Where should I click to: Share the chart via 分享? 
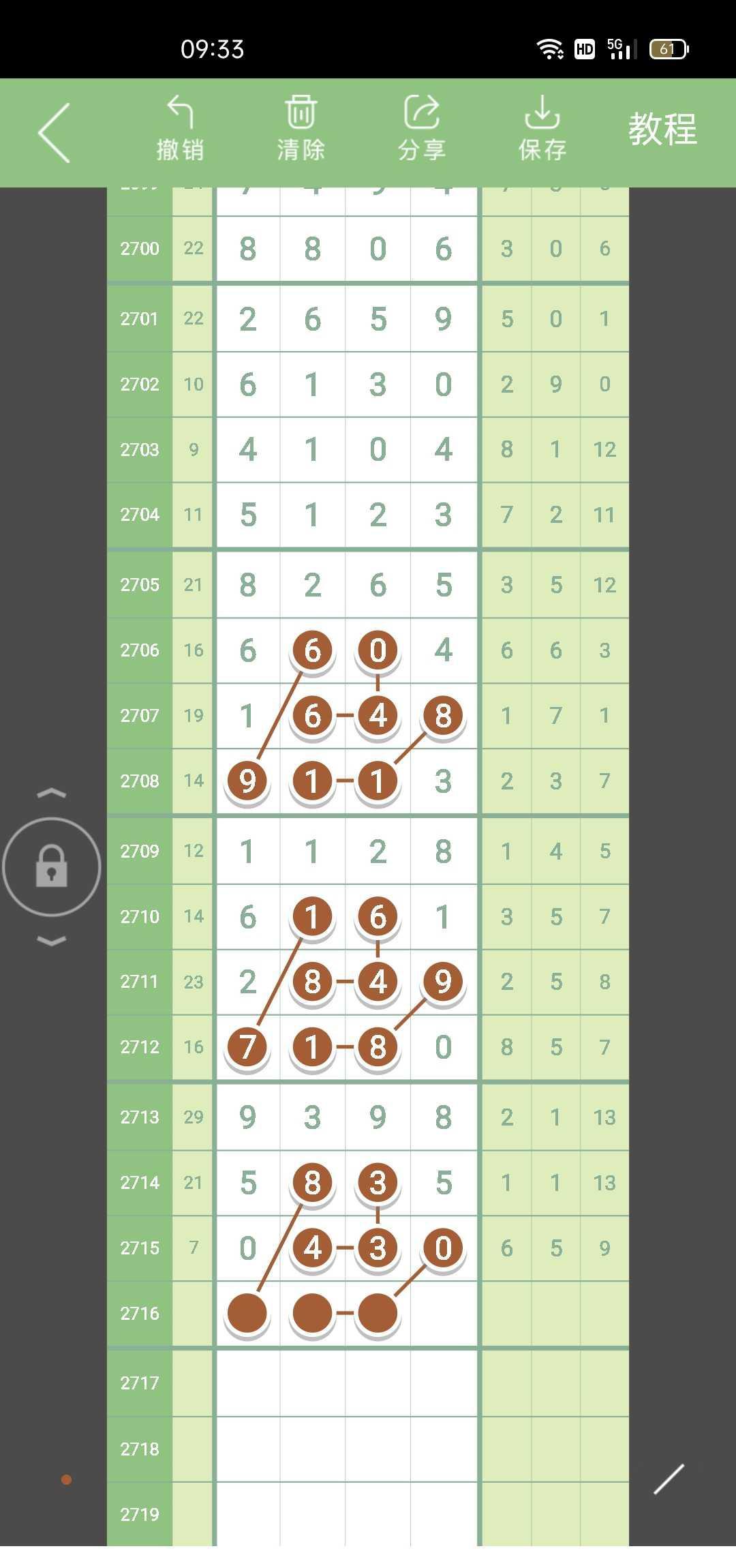coord(422,130)
